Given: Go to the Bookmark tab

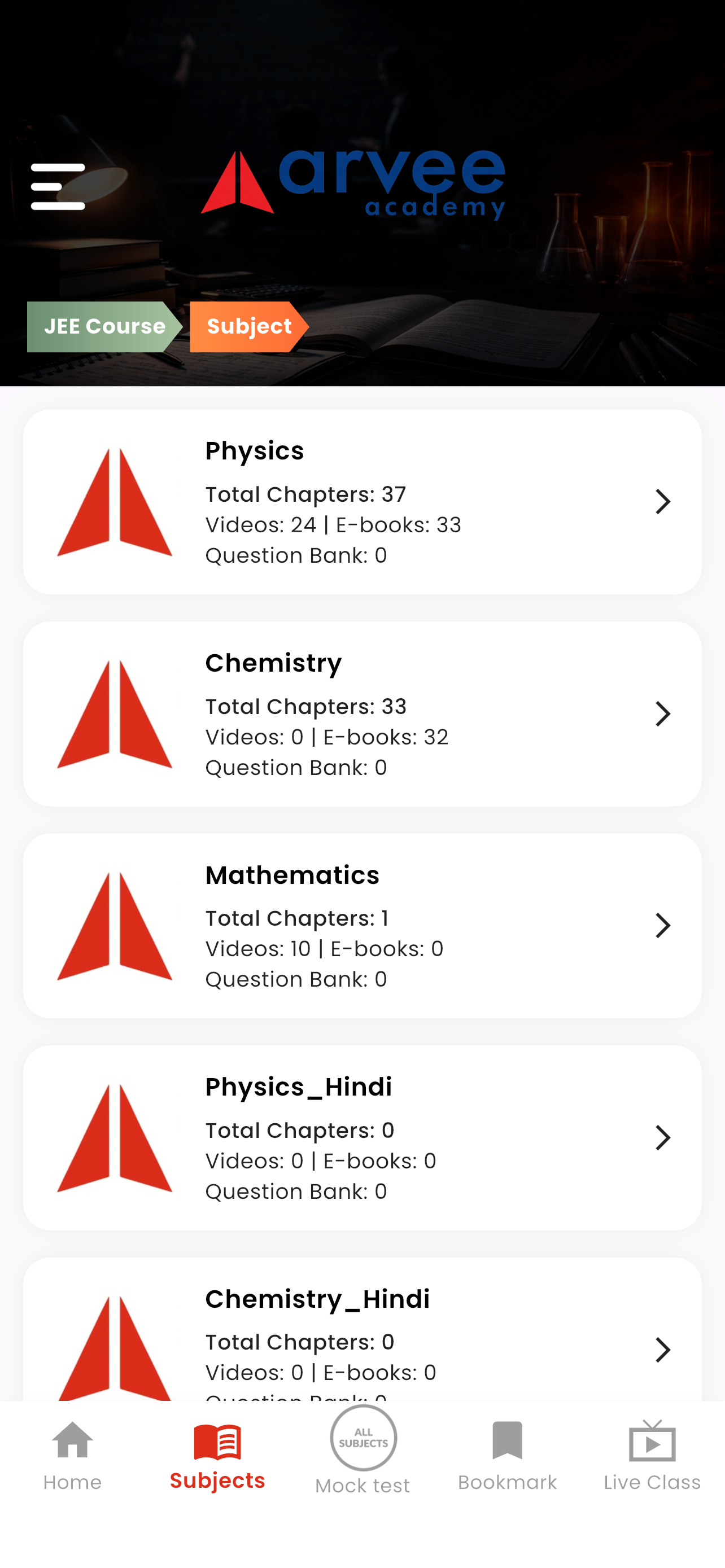Looking at the screenshot, I should (507, 1456).
